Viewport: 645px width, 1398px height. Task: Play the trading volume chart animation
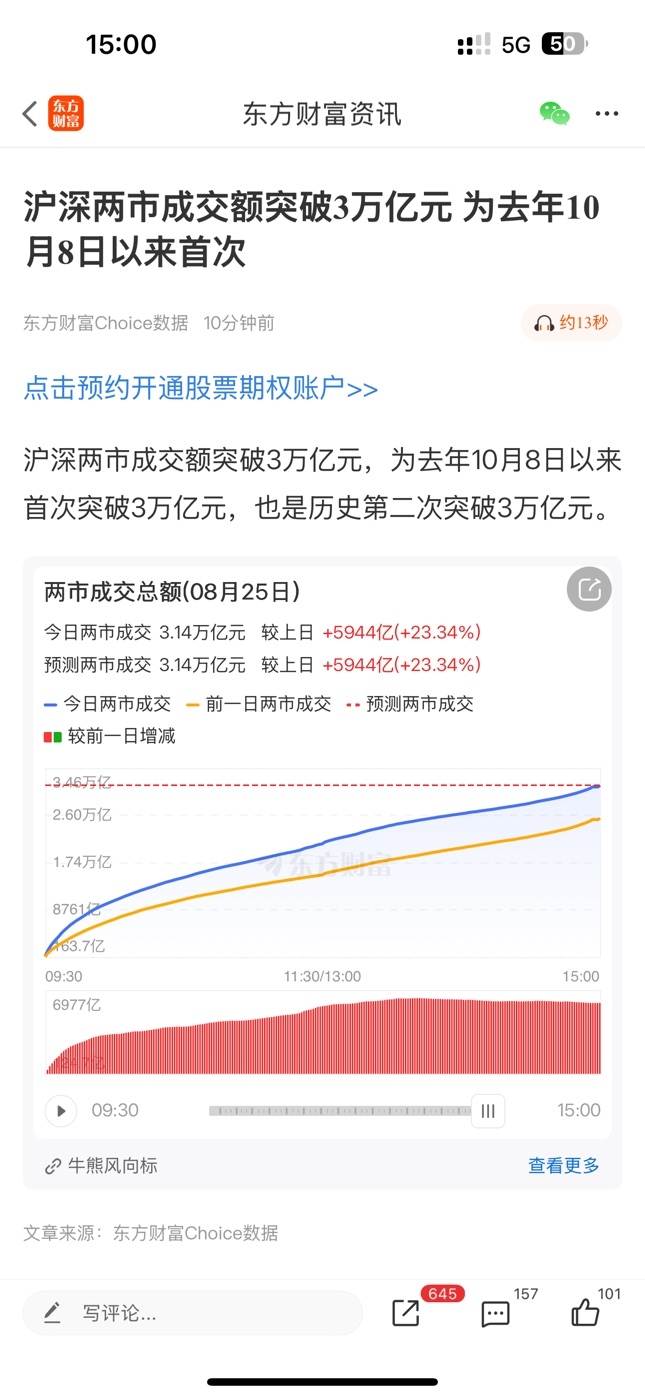point(61,1111)
